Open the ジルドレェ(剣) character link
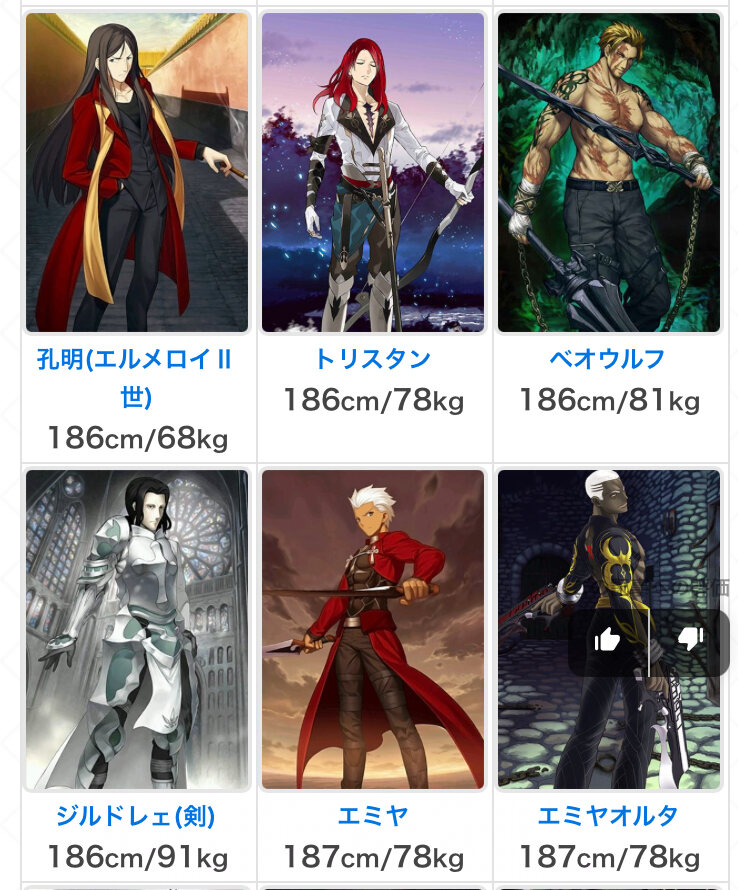This screenshot has height=890, width=738. coord(136,816)
